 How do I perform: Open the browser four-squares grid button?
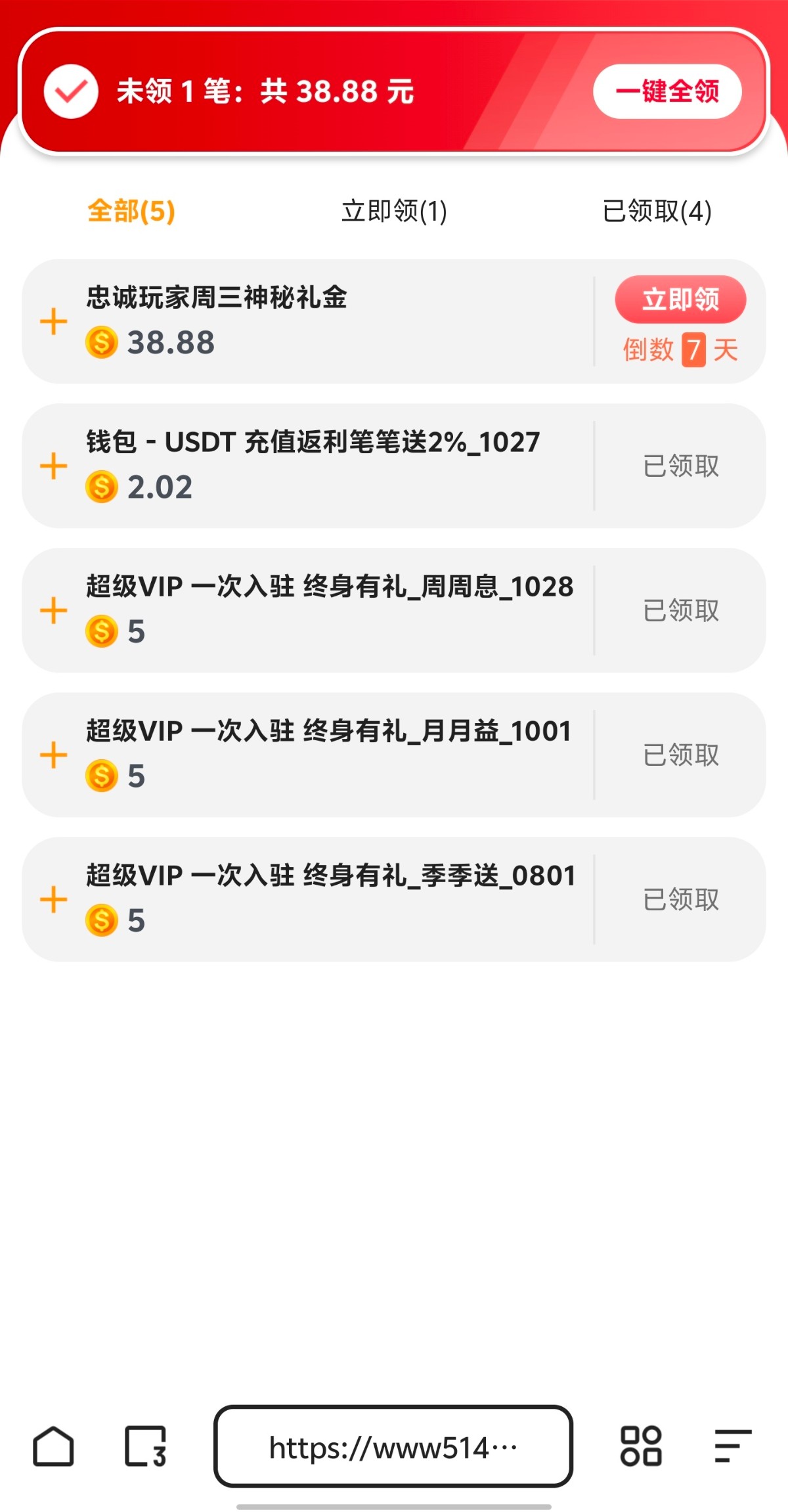pyautogui.click(x=641, y=1446)
